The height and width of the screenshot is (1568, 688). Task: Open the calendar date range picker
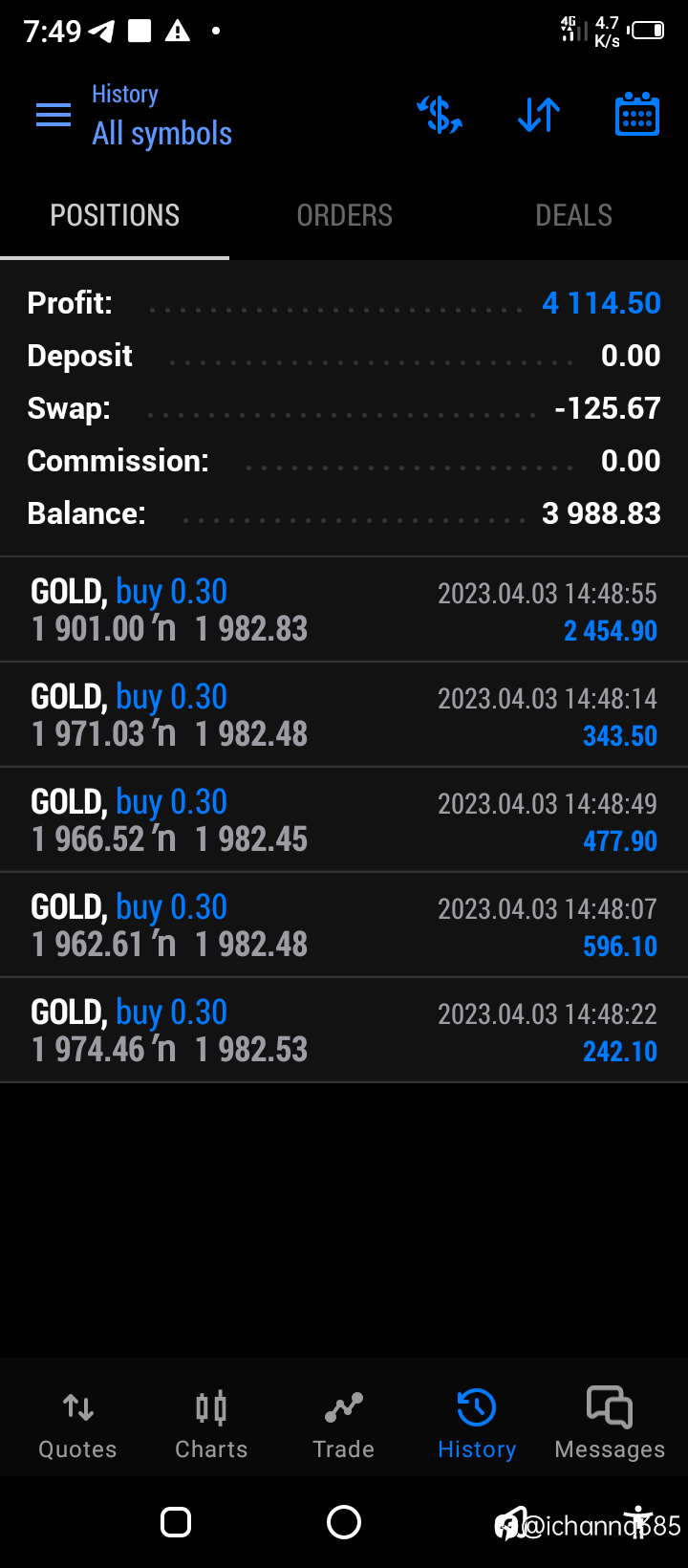[x=636, y=116]
